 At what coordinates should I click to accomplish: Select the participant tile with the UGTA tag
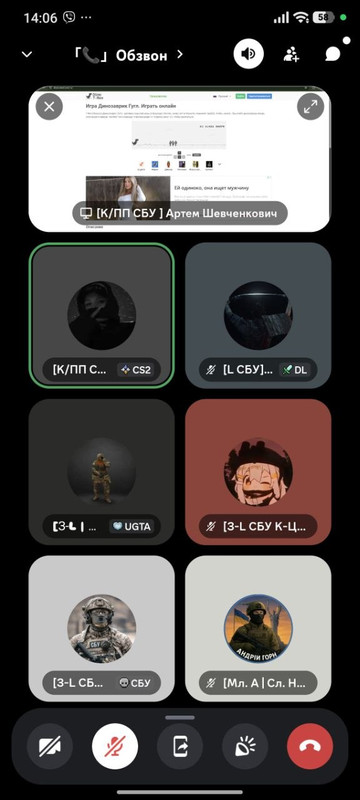click(x=101, y=472)
